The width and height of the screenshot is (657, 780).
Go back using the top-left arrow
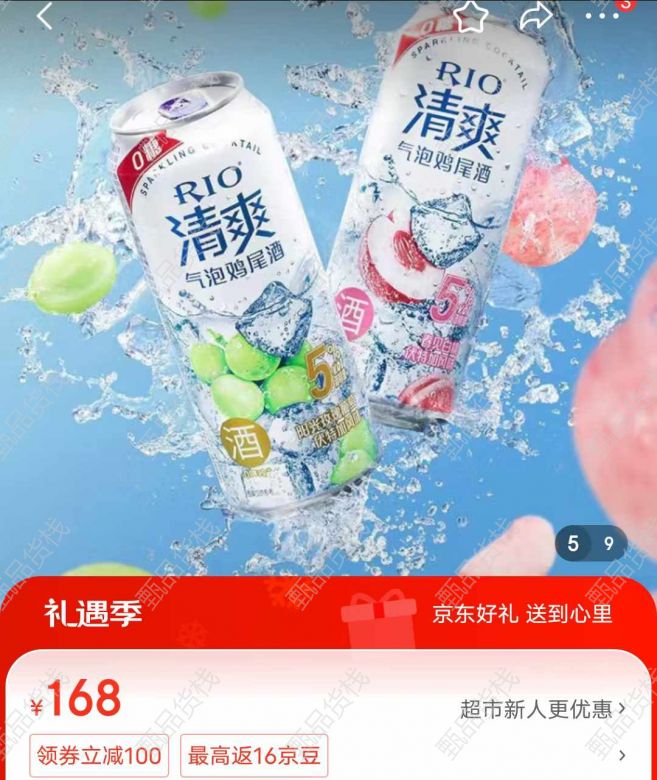click(x=44, y=15)
